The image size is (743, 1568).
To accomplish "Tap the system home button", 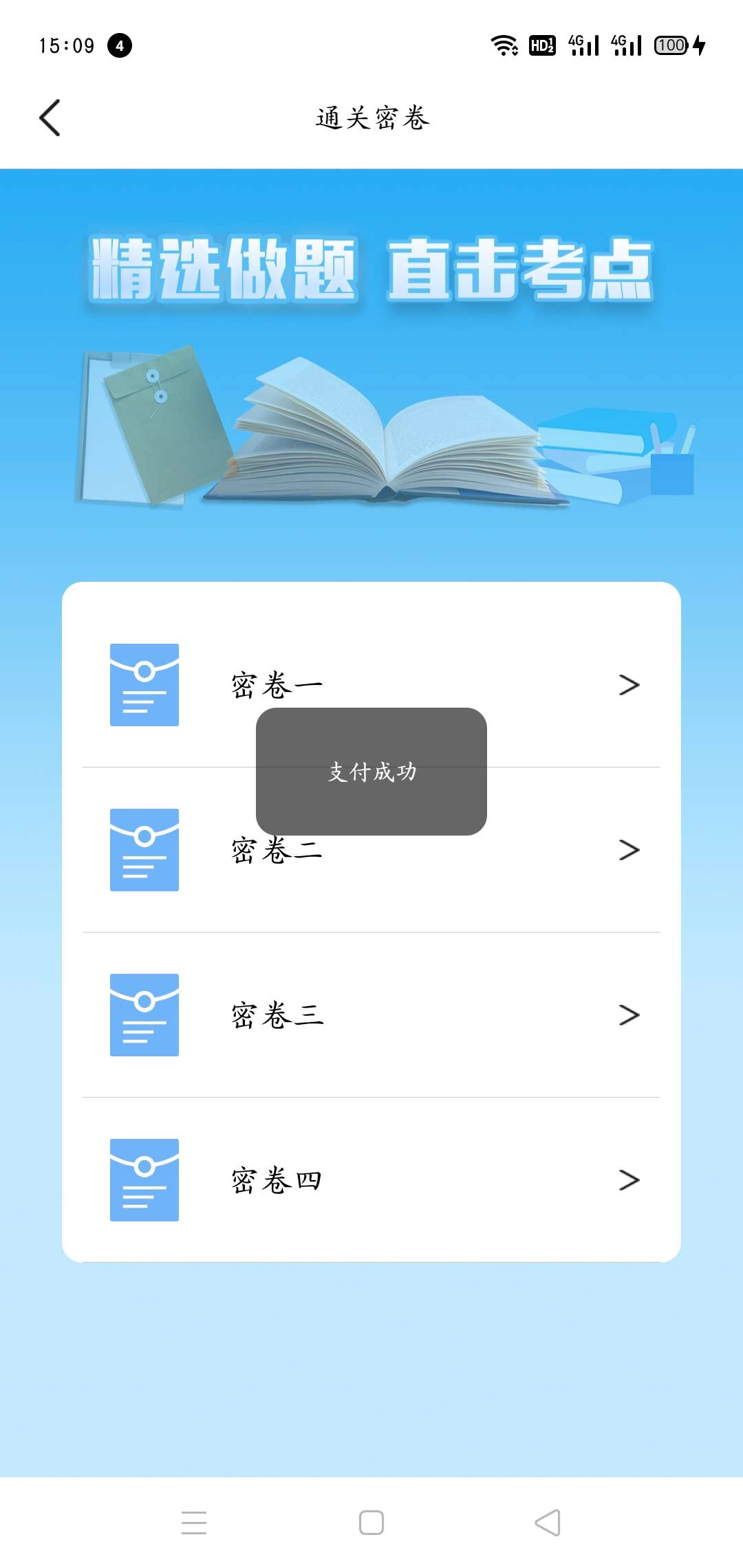I will click(371, 1523).
